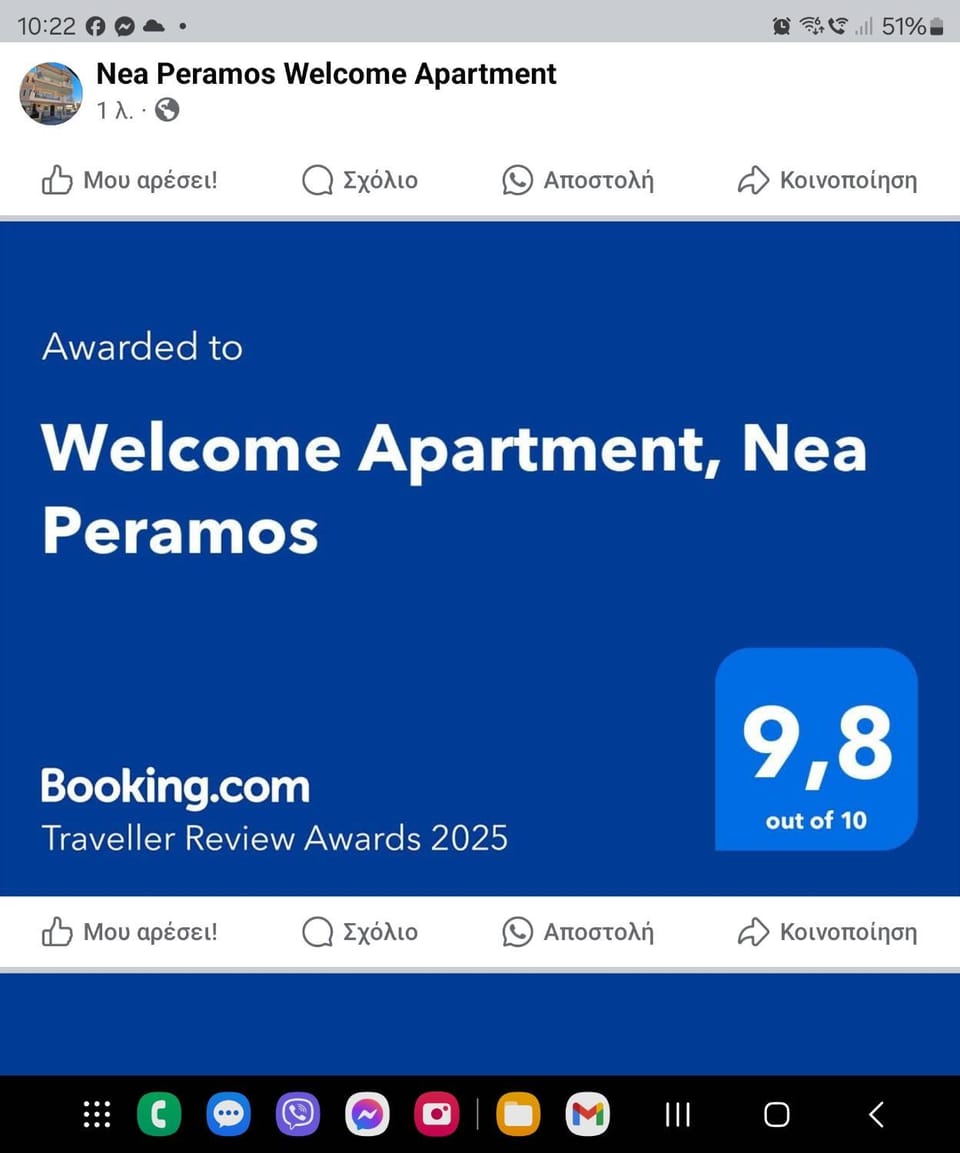Like using the Μου αρέσει! button below the award
The height and width of the screenshot is (1153, 960).
[x=129, y=933]
